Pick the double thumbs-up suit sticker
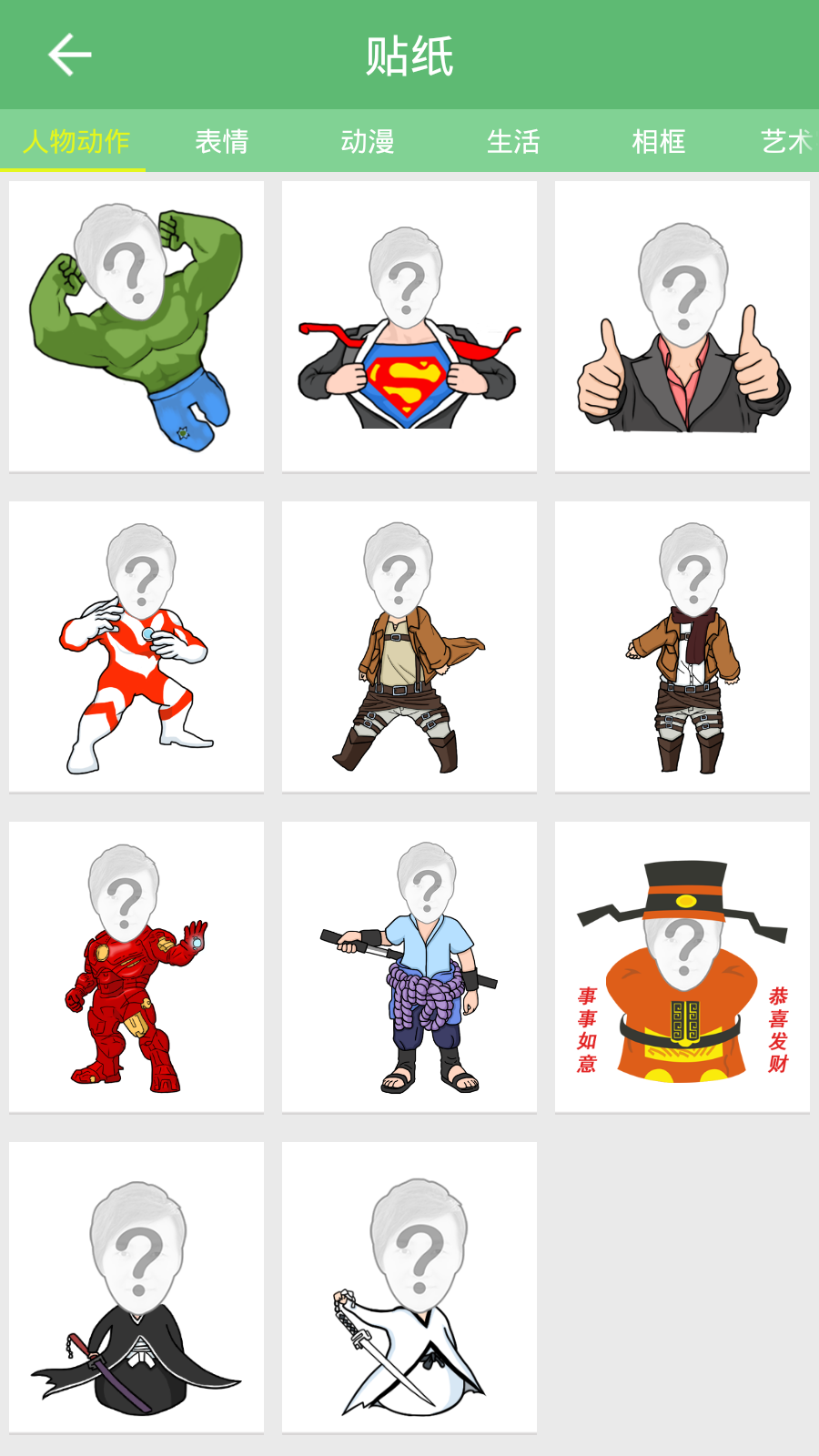 [682, 326]
